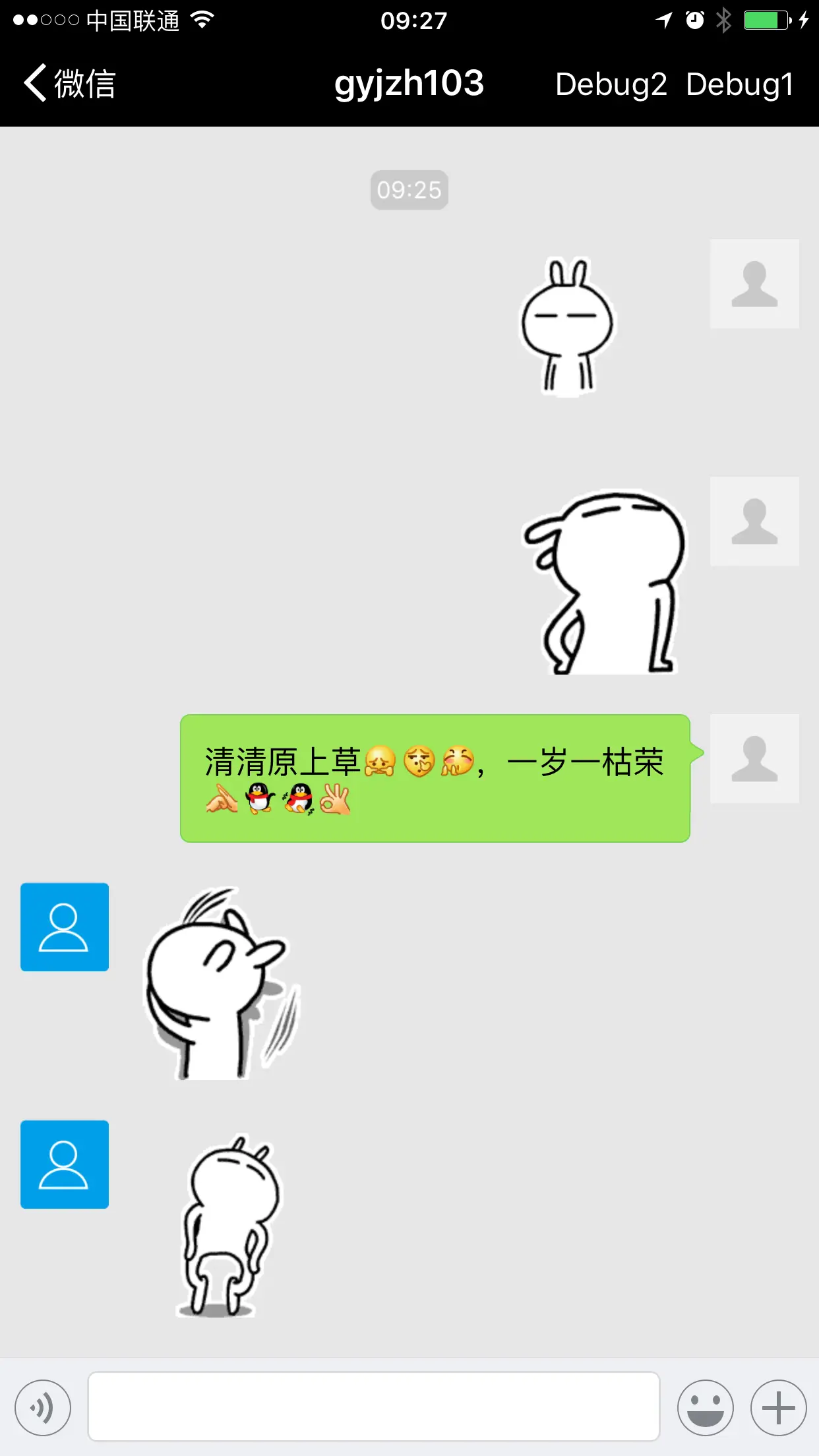Tap the gray avatar beside the green message
Screen dimensions: 819x1456
754,758
